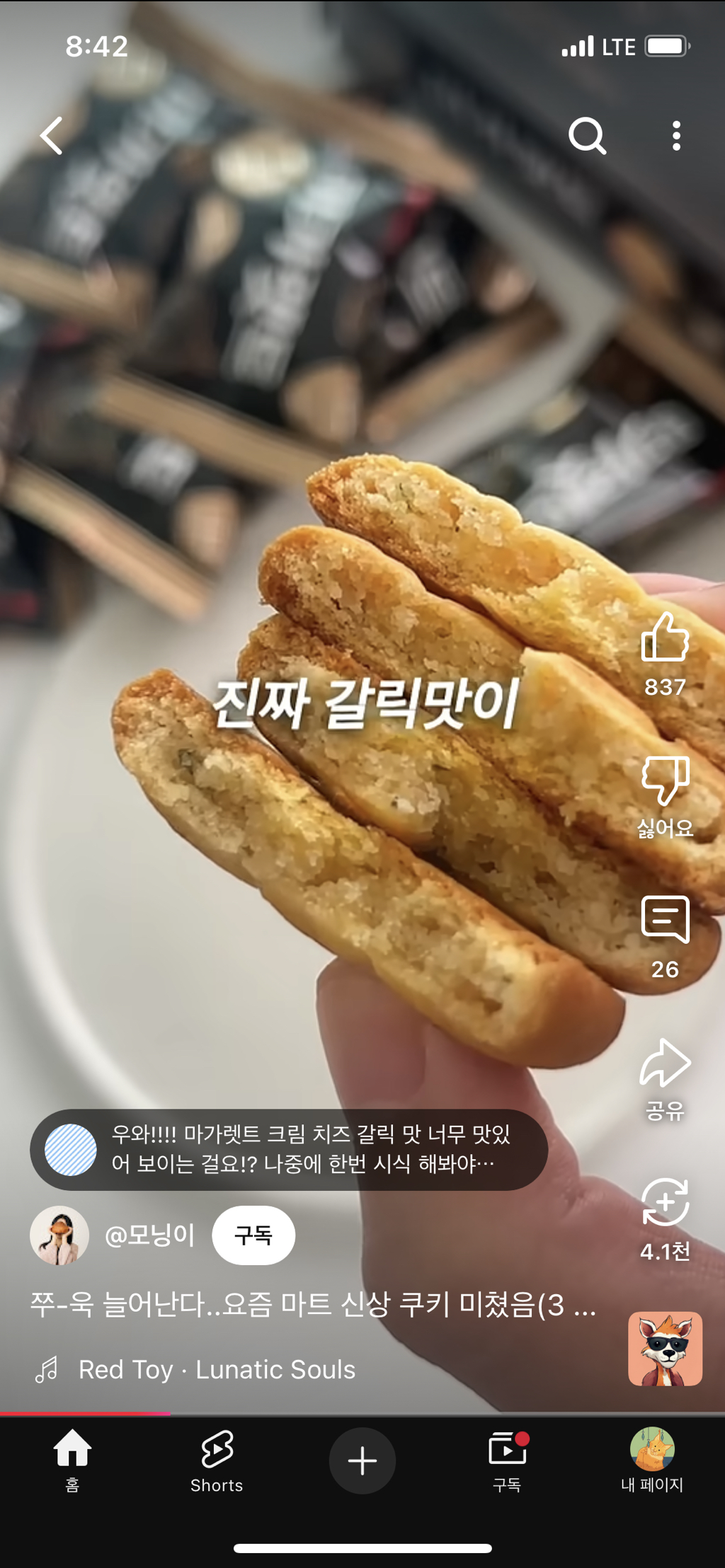Share the Short via the 공유 icon
The width and height of the screenshot is (725, 1568).
coord(666,1063)
